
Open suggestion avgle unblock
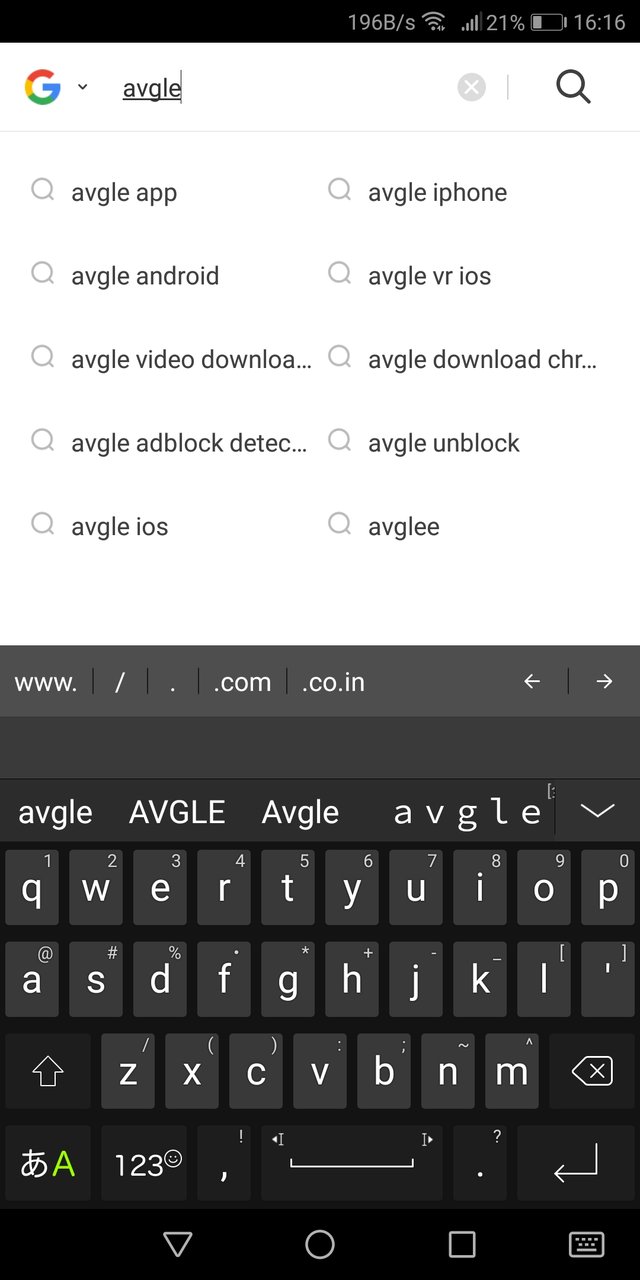pyautogui.click(x=443, y=443)
